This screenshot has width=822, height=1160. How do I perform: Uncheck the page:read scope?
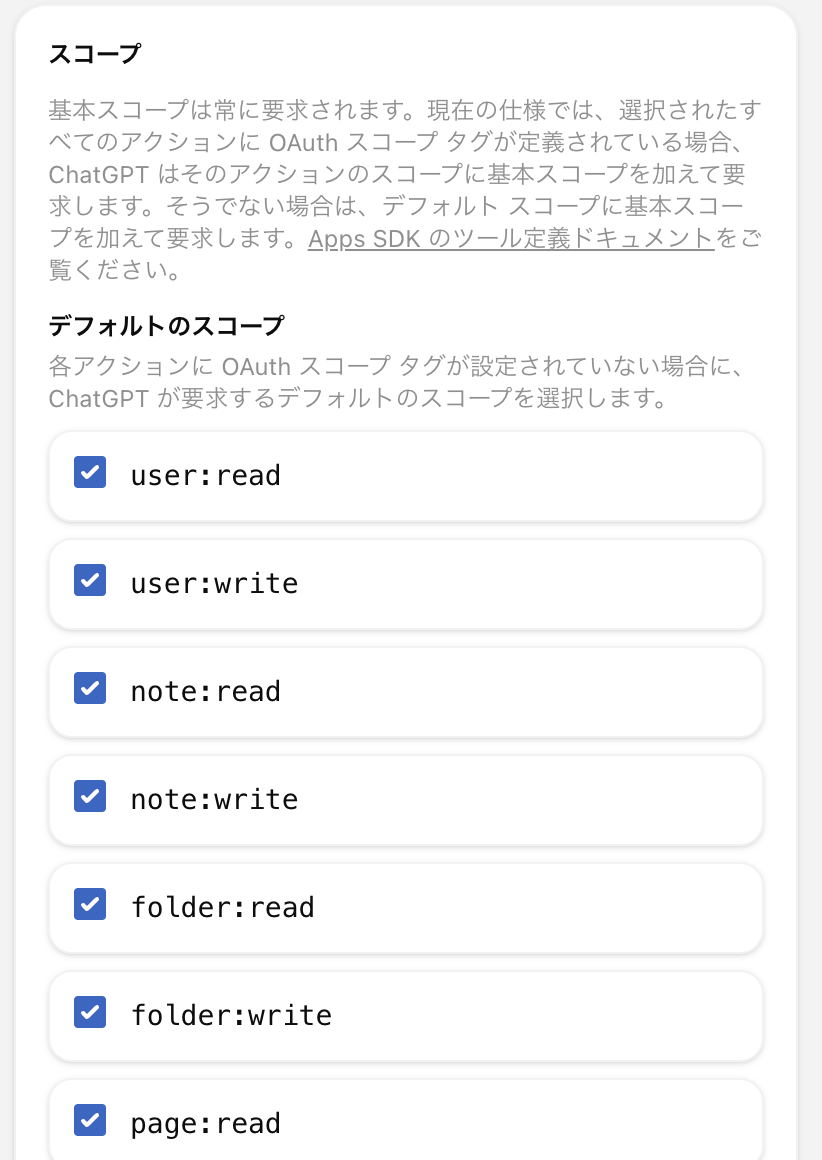[x=90, y=1120]
